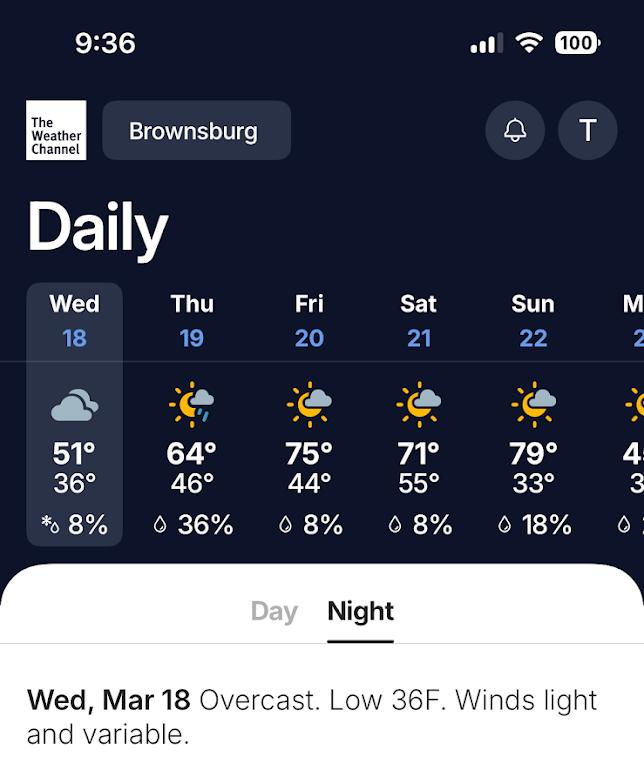Open the notifications bell
The height and width of the screenshot is (778, 644).
pos(515,130)
